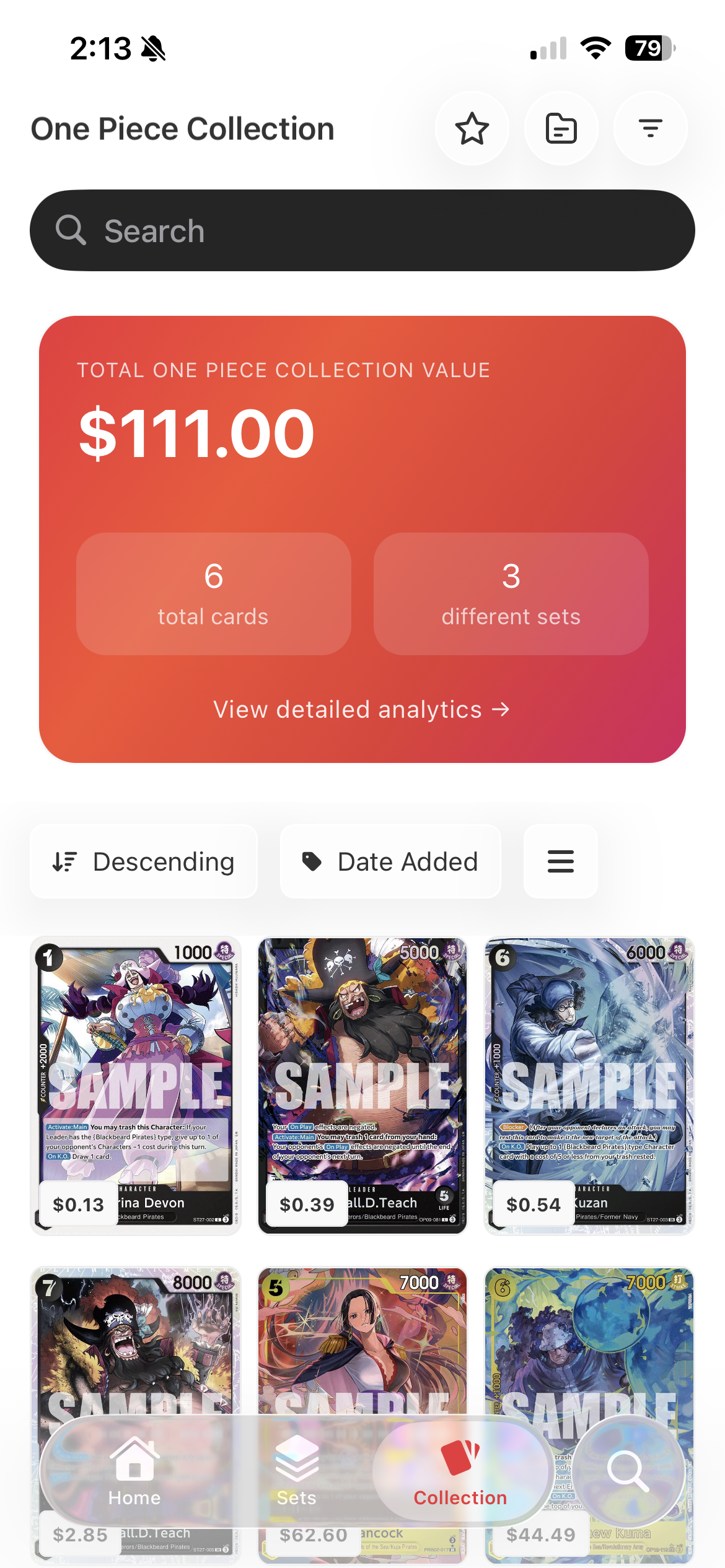Tap the $0.39 price tag on Marshall.D.Teach
This screenshot has width=725, height=1568.
pos(307,1203)
